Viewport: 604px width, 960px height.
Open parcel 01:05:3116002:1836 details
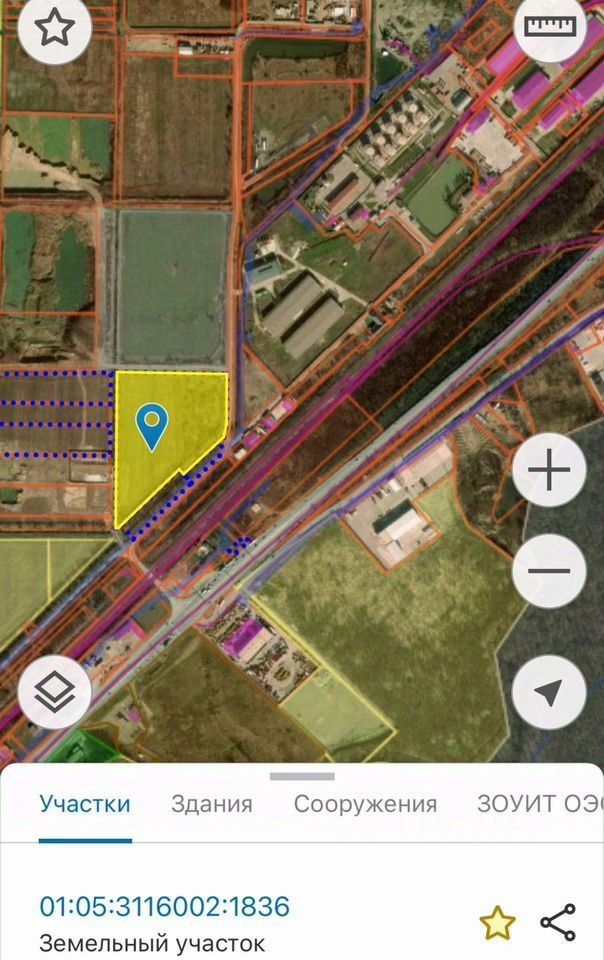tap(164, 907)
